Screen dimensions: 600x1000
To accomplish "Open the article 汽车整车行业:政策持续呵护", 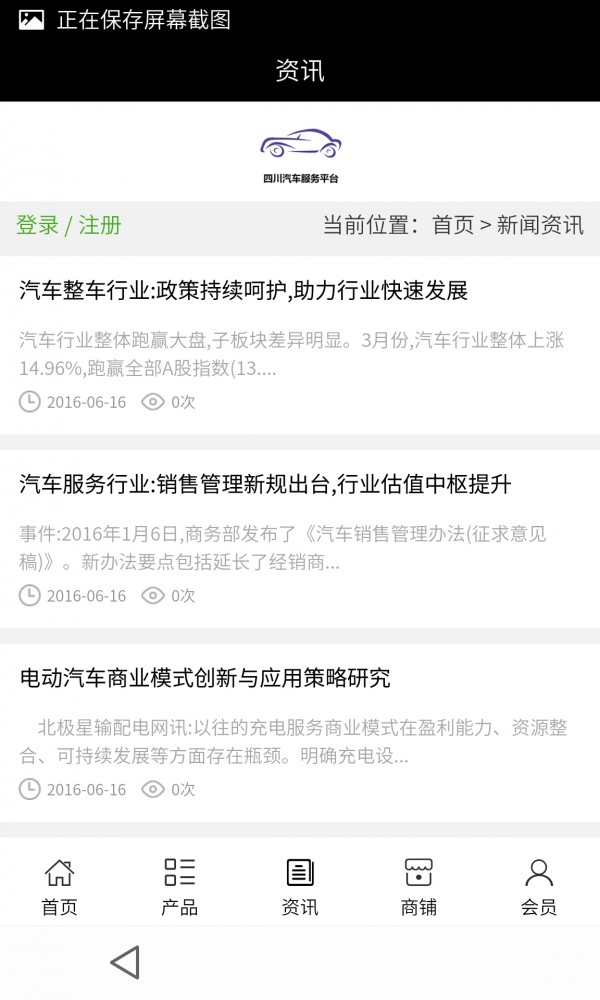I will pos(244,291).
